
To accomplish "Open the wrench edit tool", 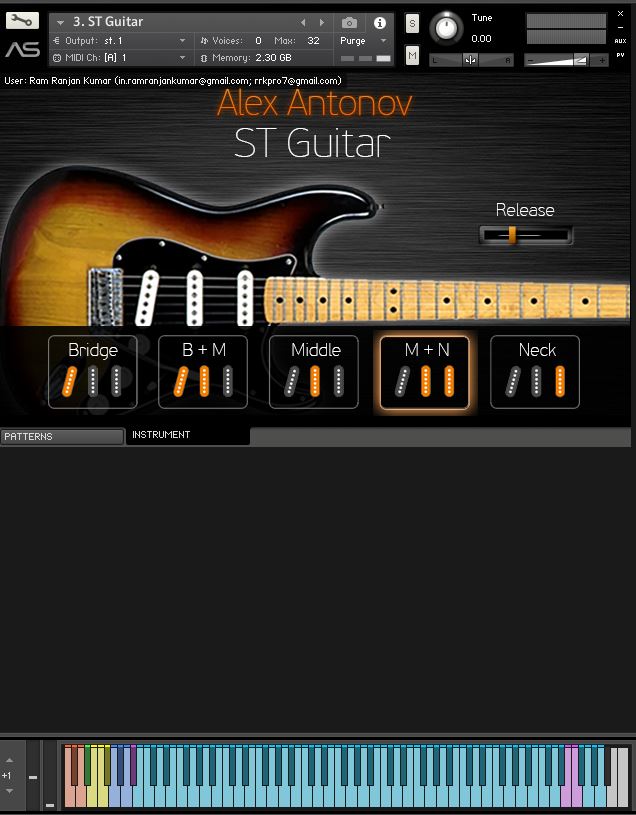I will tap(22, 21).
